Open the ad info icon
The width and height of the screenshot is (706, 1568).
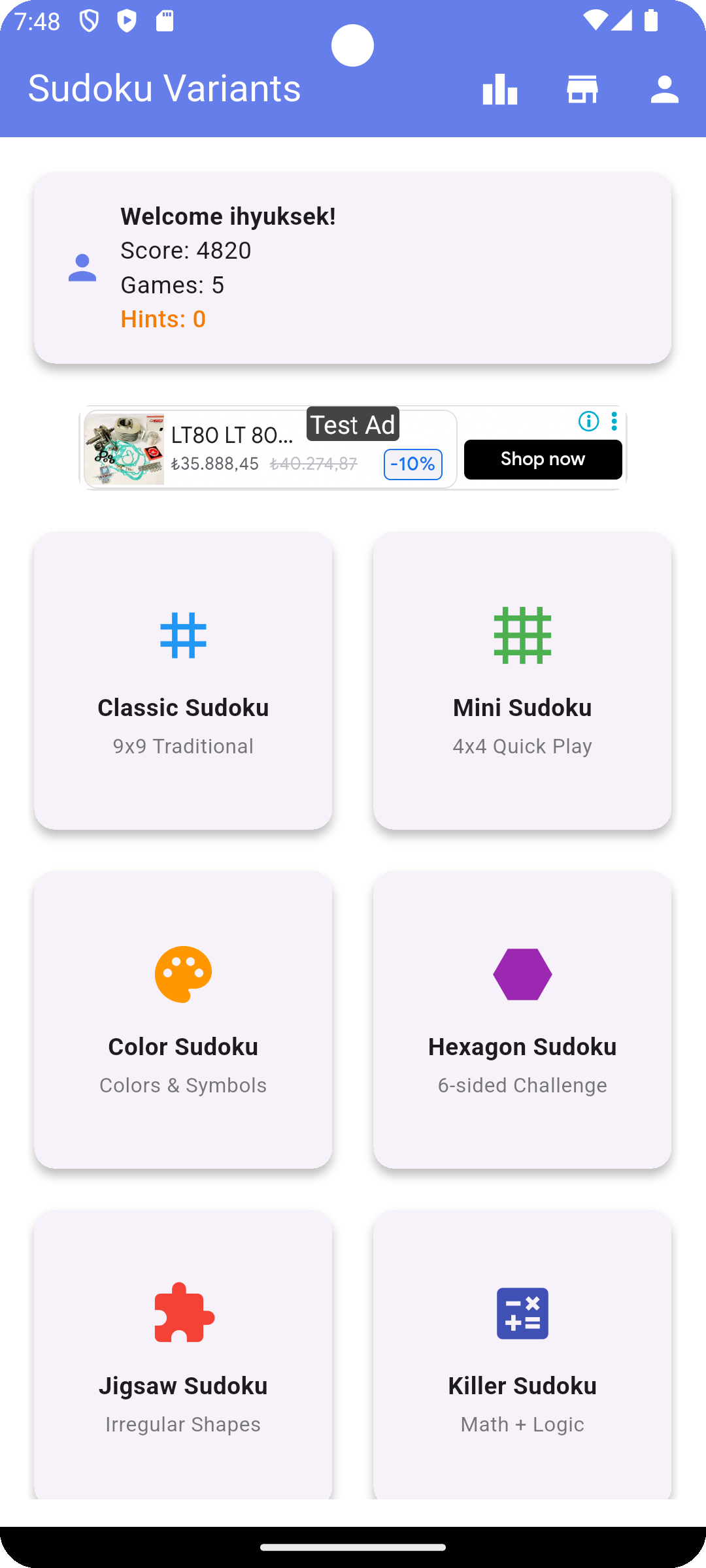[x=588, y=421]
